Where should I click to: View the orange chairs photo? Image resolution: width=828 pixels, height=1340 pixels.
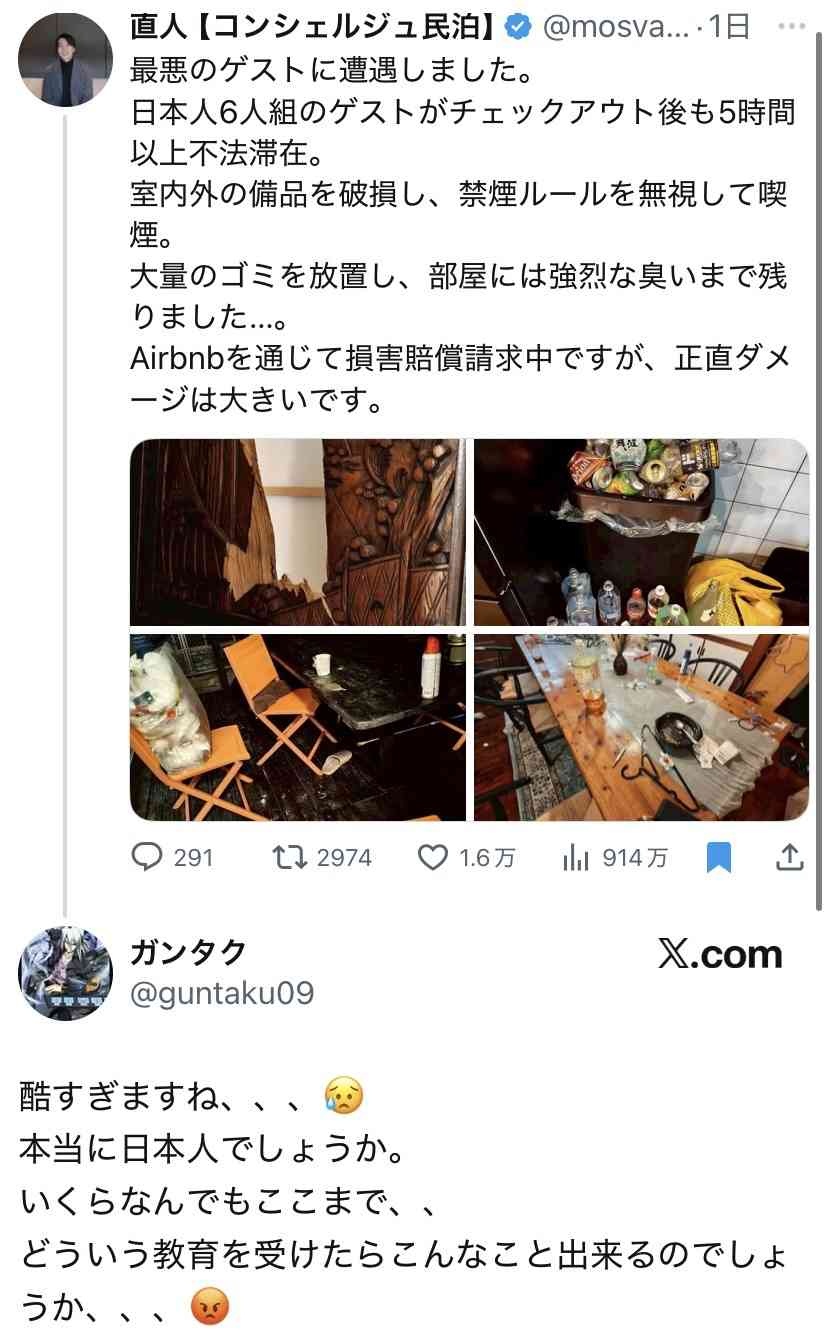298,727
